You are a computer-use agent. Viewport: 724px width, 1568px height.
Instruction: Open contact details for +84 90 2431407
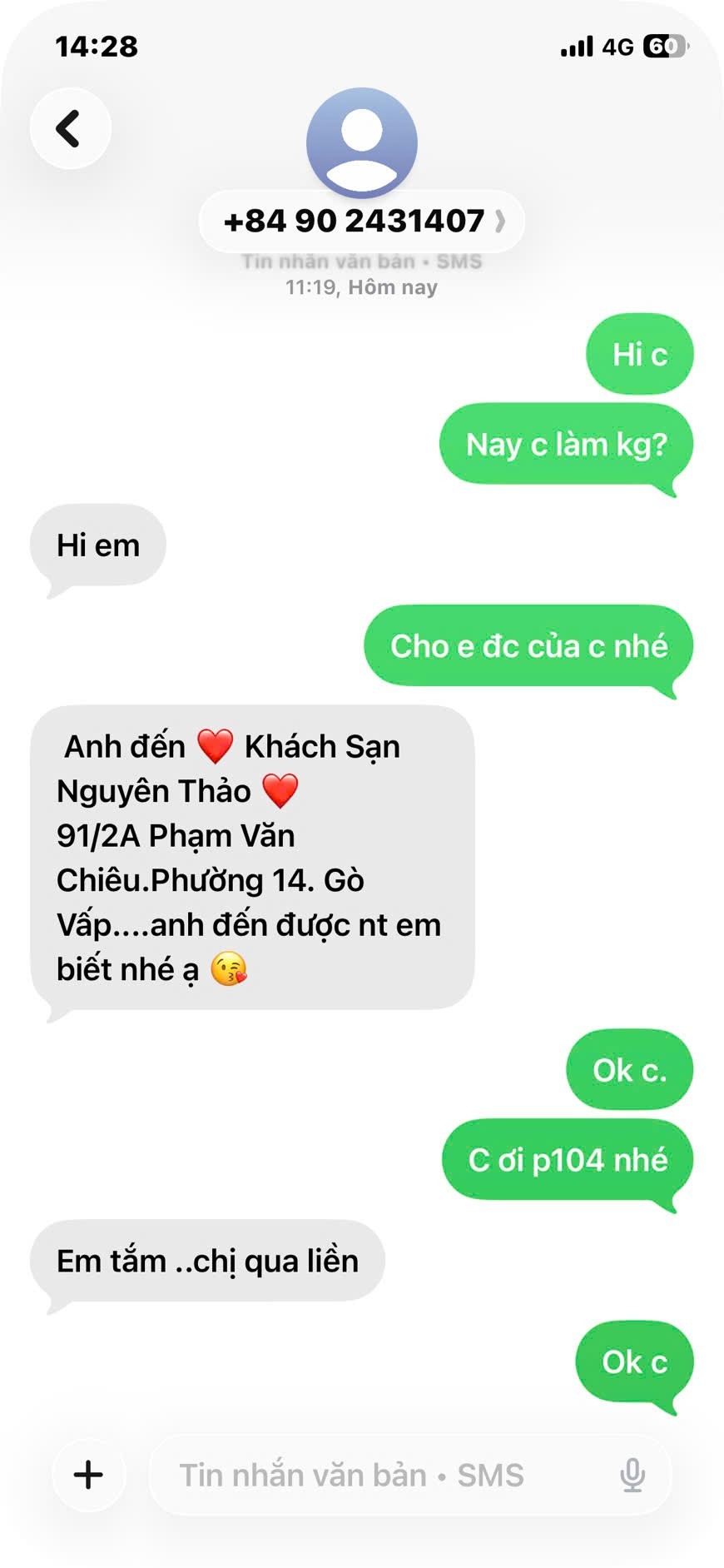click(x=361, y=222)
